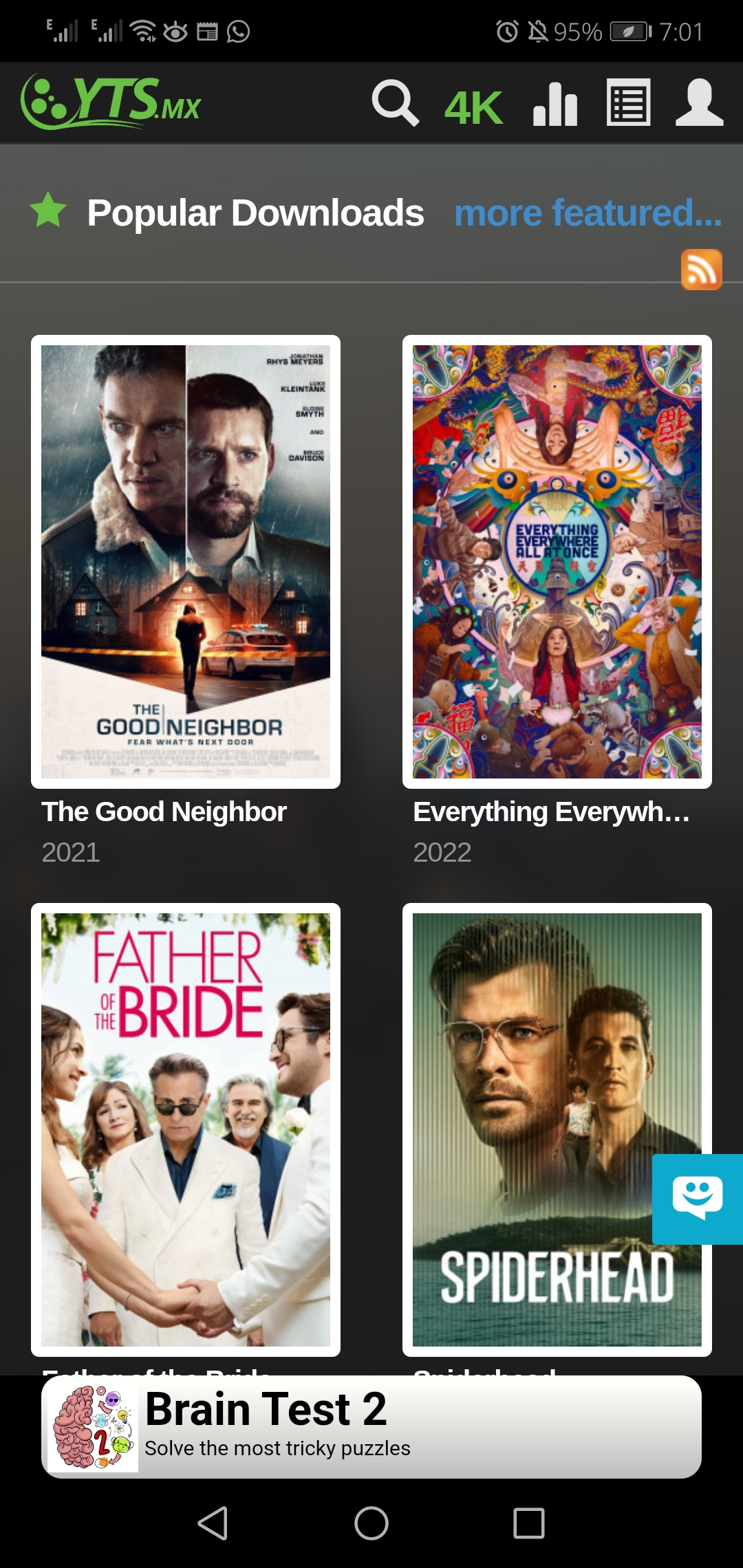The width and height of the screenshot is (743, 1568).
Task: Open the chat smiley bubble
Action: (697, 1198)
